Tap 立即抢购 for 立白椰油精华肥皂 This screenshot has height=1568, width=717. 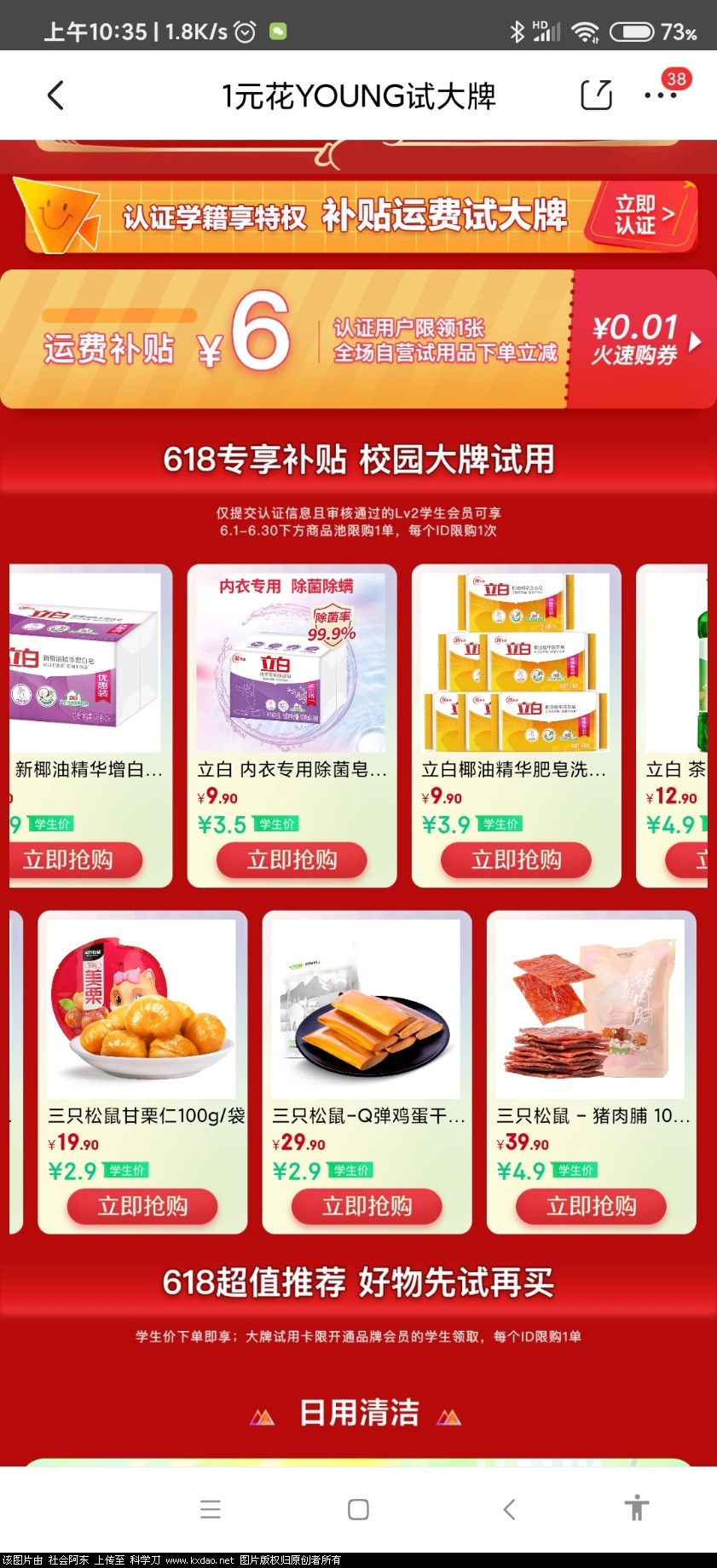coord(517,859)
